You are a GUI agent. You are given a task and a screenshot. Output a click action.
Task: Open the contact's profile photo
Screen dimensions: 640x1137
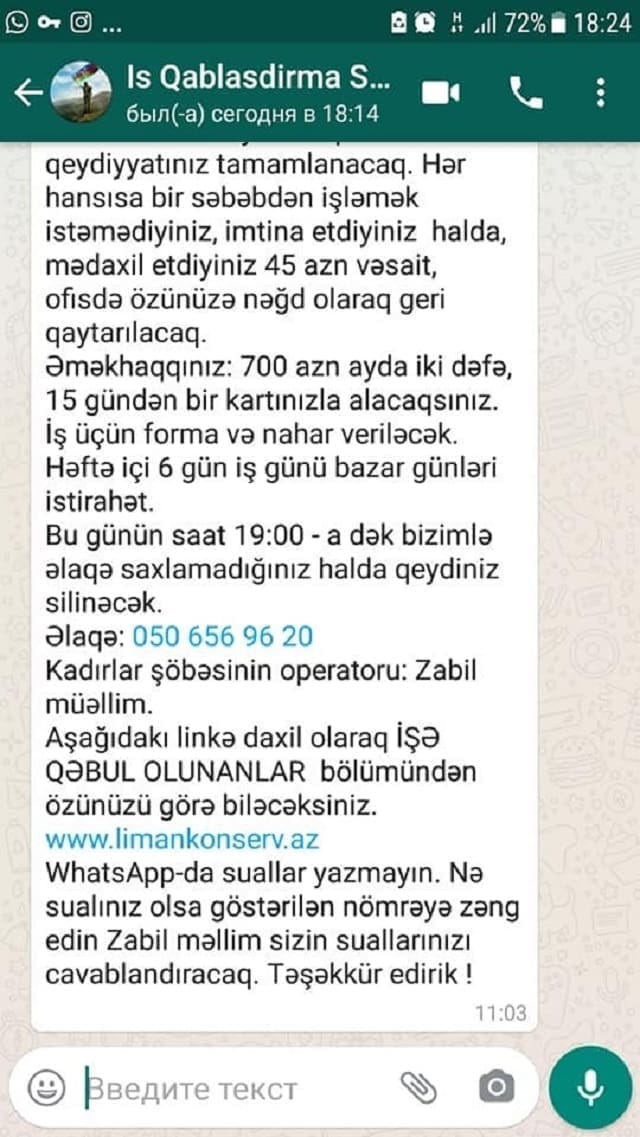[80, 91]
